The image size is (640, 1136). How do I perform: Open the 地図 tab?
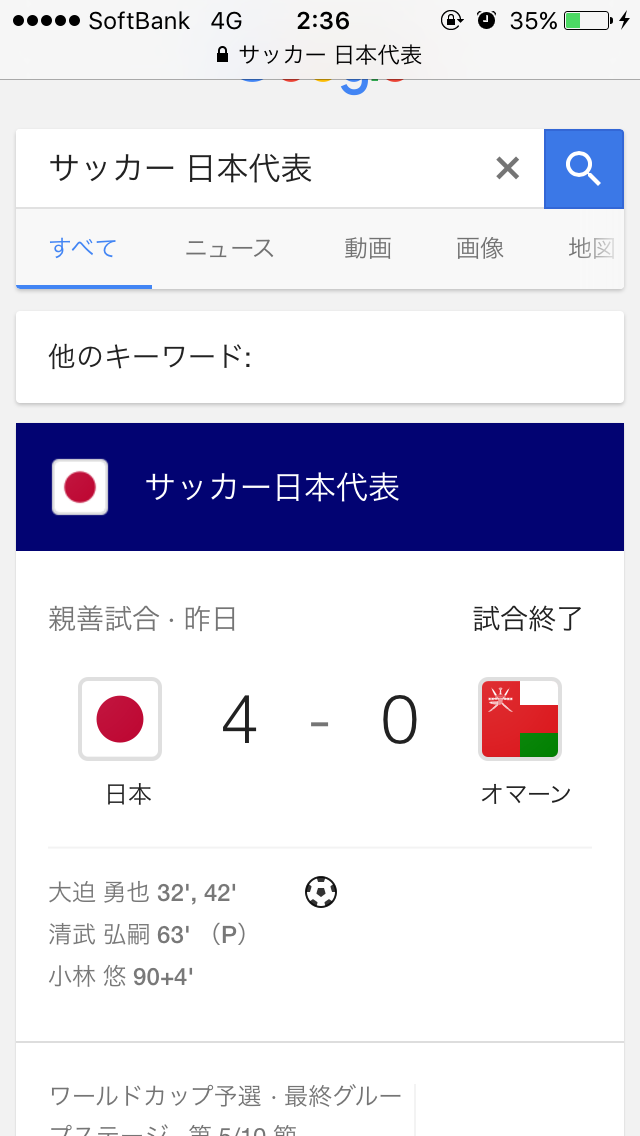click(x=591, y=248)
